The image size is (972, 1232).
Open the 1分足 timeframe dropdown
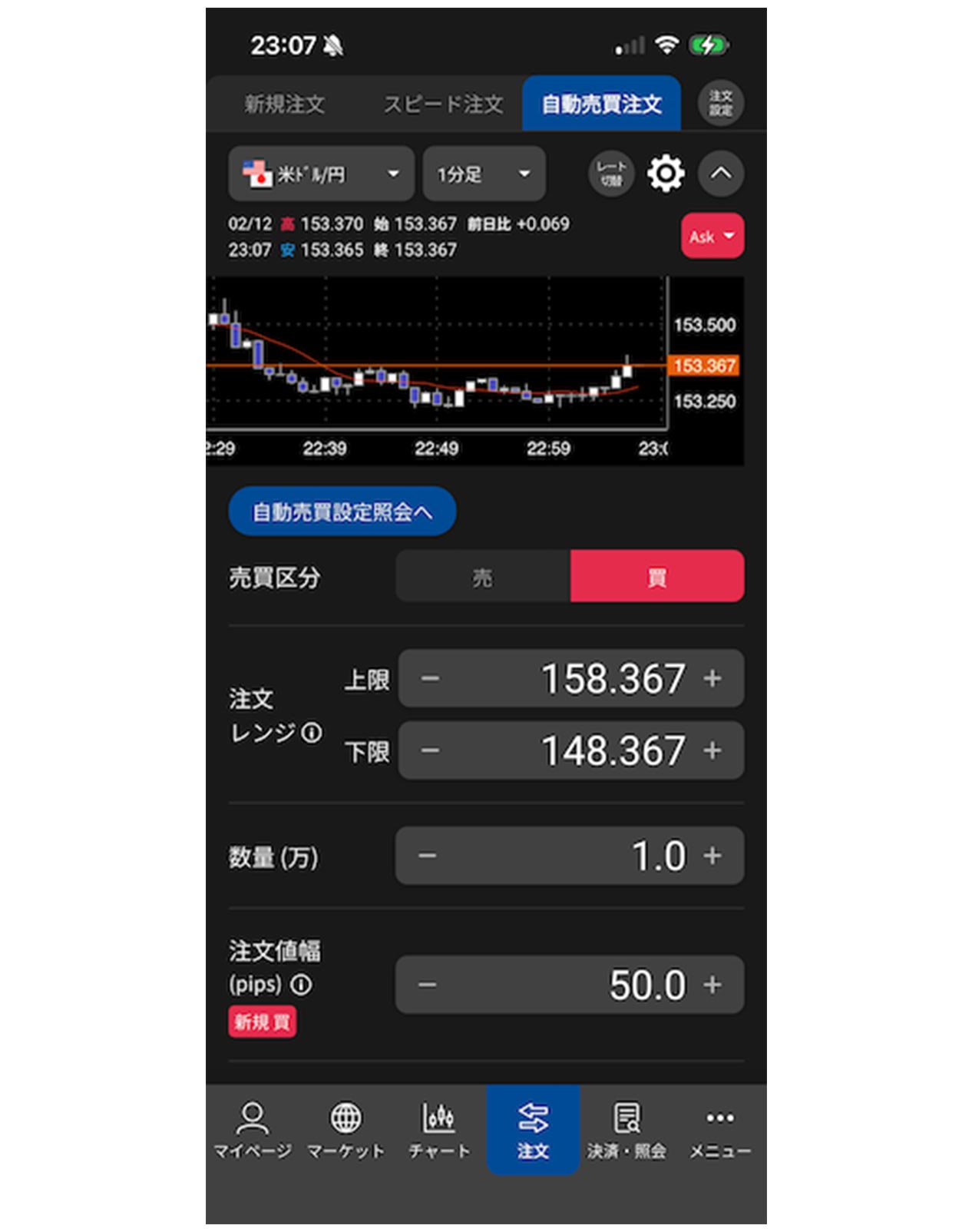coord(484,174)
